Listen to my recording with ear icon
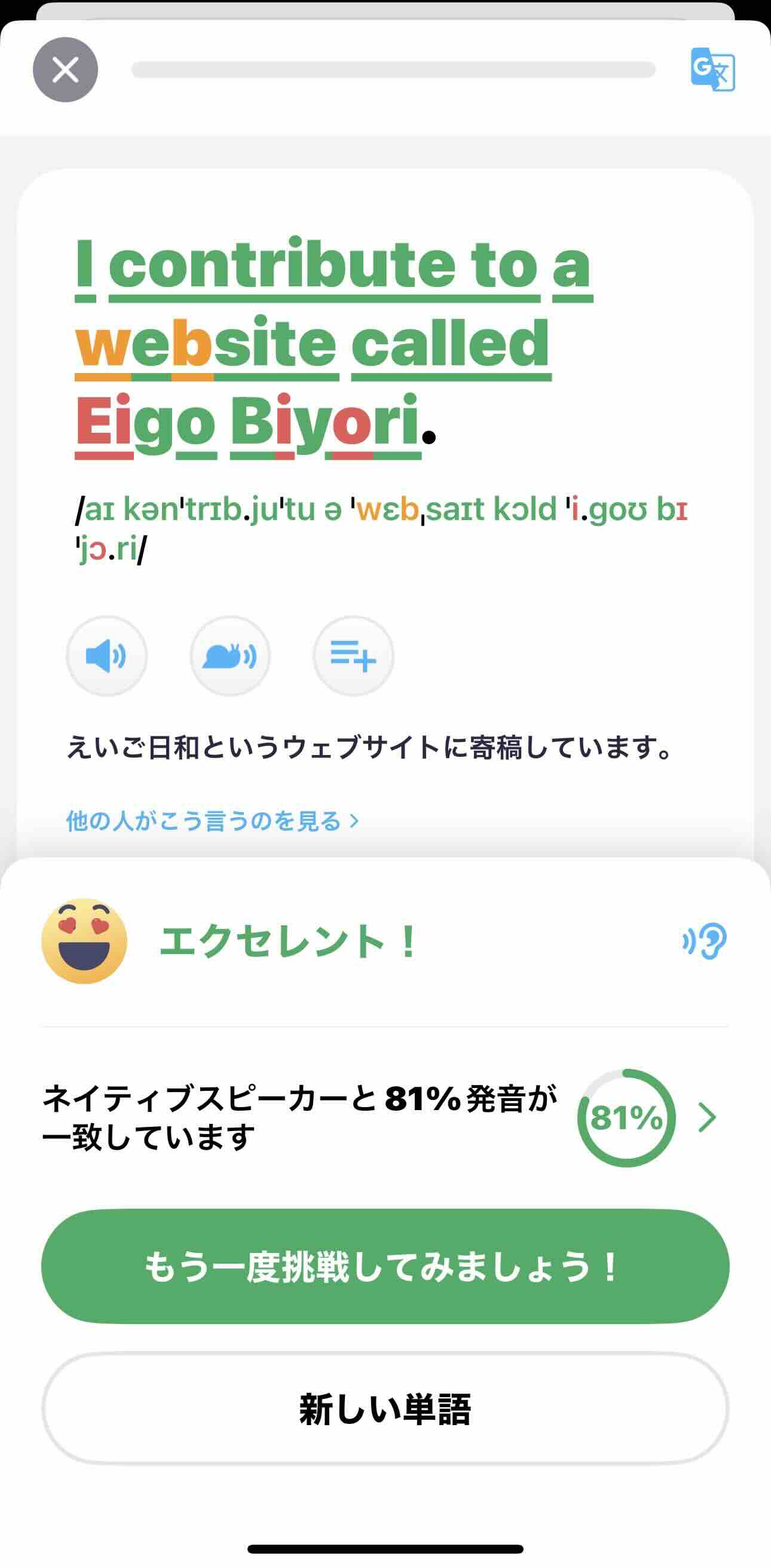The width and height of the screenshot is (771, 1568). click(x=705, y=941)
